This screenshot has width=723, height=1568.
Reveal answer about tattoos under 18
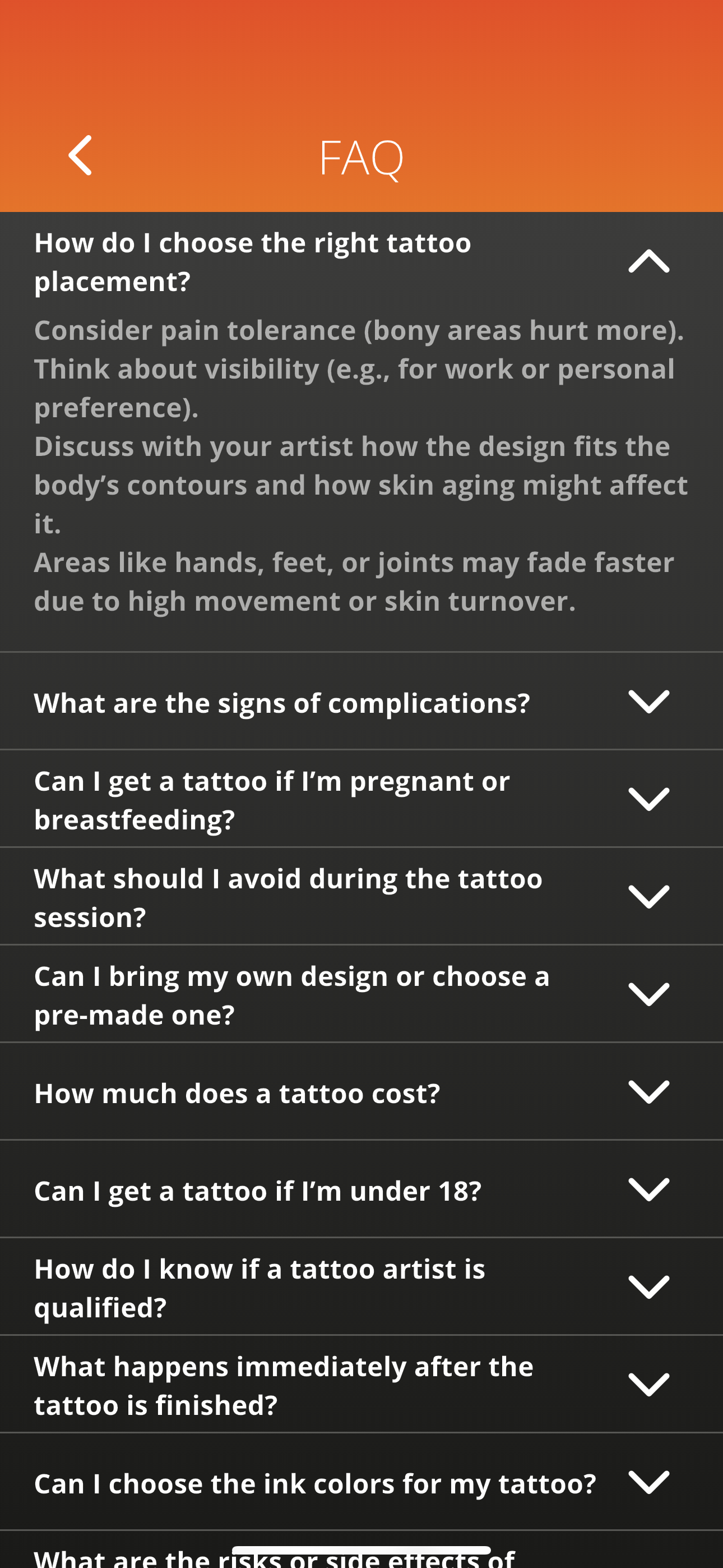(x=648, y=1189)
